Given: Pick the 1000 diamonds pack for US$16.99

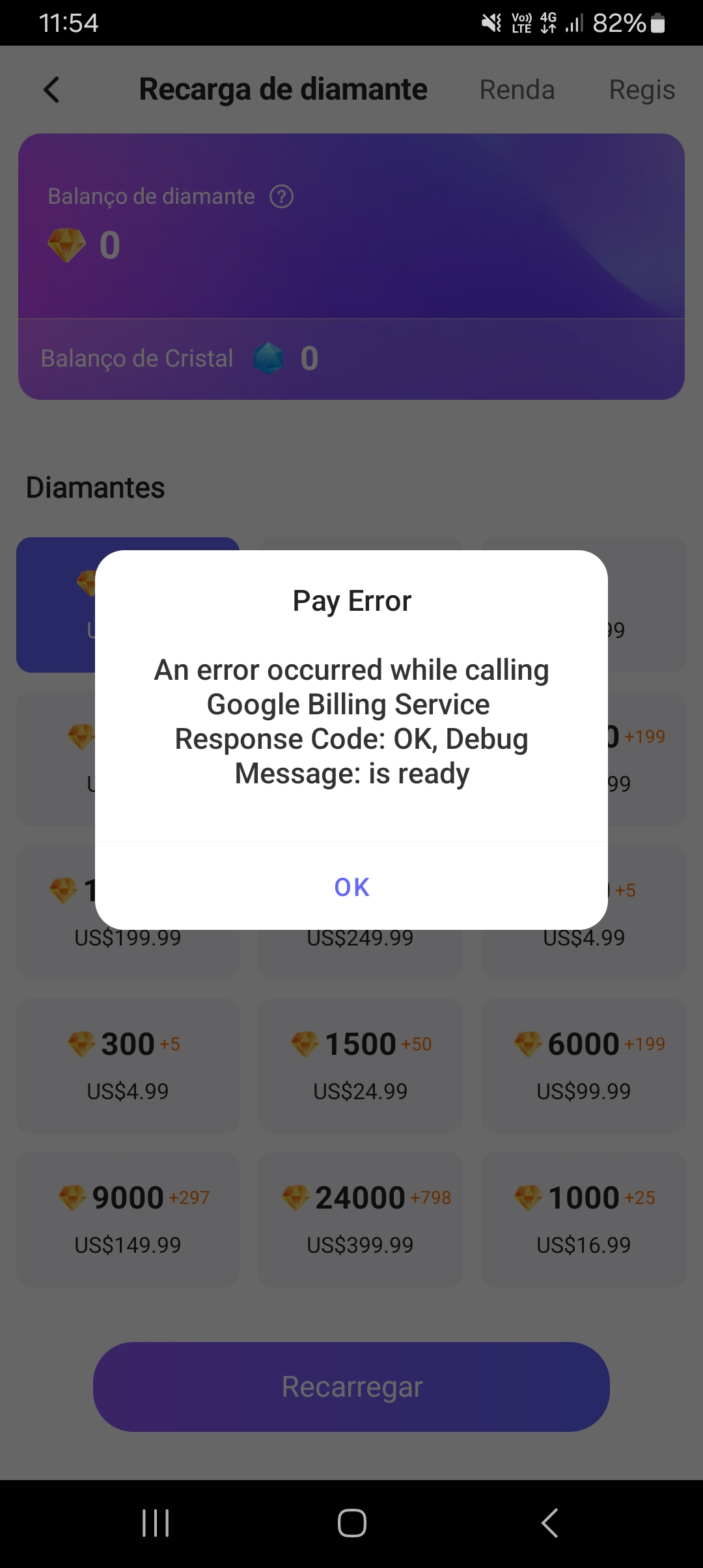Looking at the screenshot, I should point(583,1220).
